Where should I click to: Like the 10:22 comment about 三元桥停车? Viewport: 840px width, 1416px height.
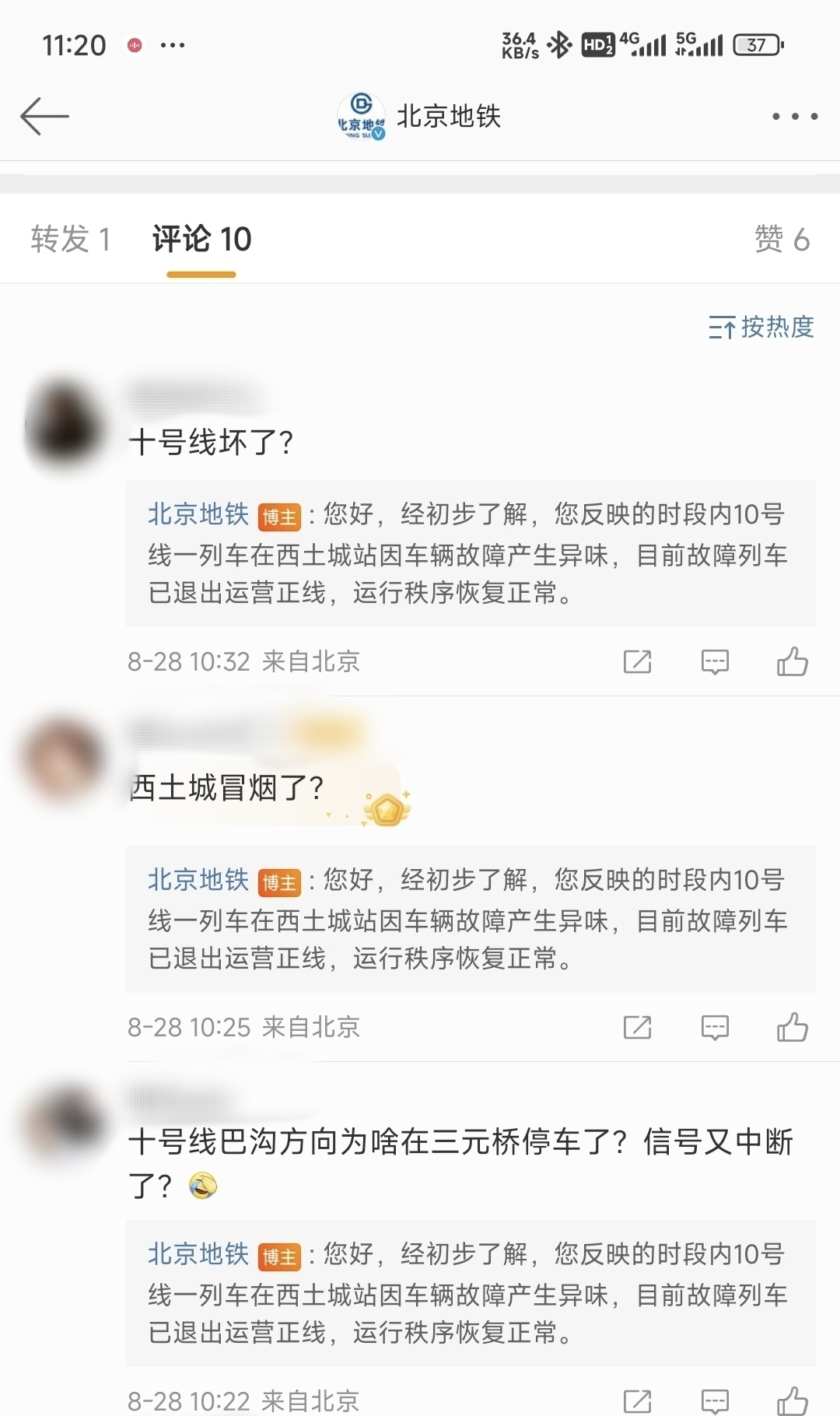pos(793,1401)
